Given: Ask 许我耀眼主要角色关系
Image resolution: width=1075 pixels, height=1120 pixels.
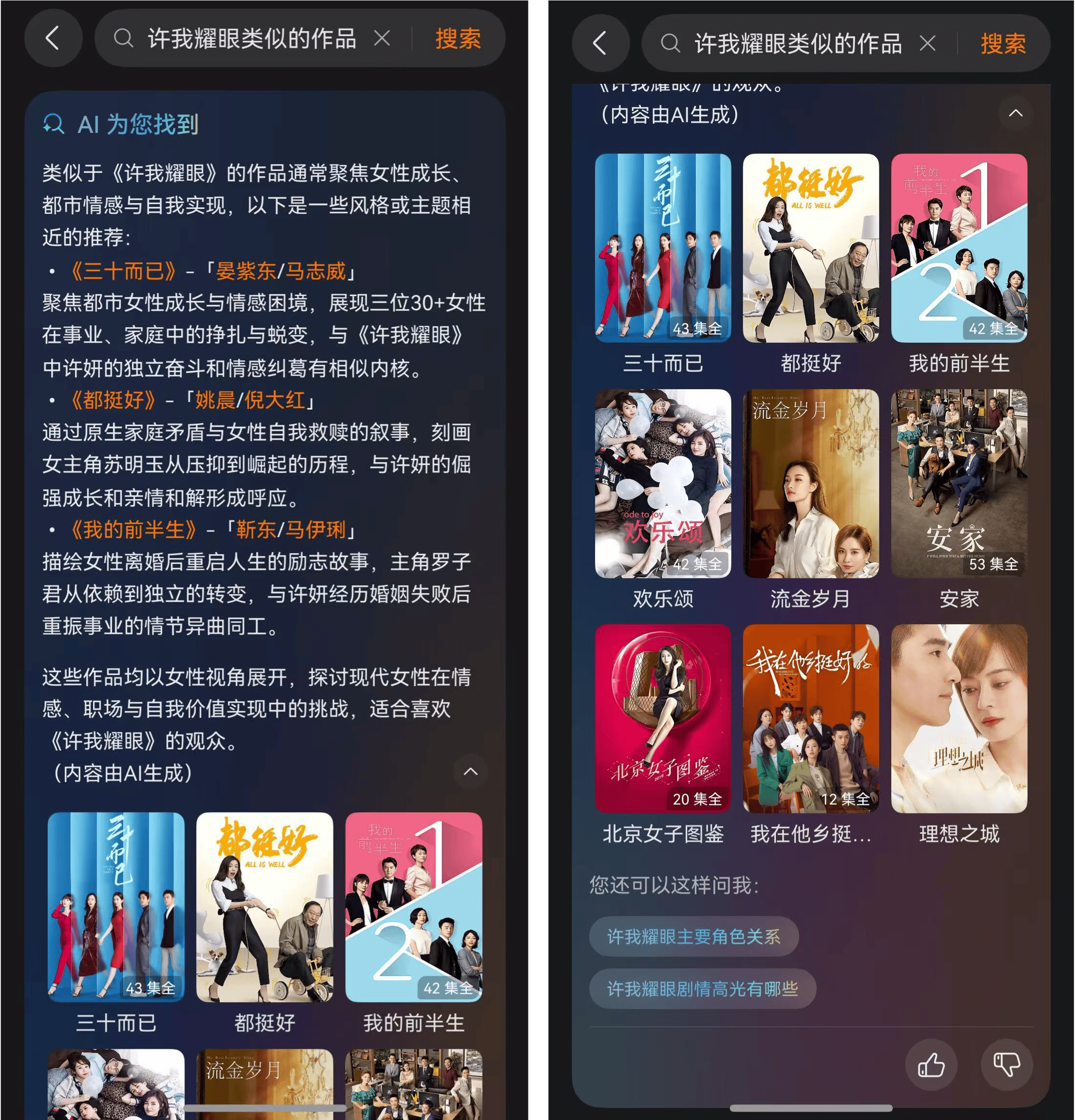Looking at the screenshot, I should pyautogui.click(x=693, y=937).
